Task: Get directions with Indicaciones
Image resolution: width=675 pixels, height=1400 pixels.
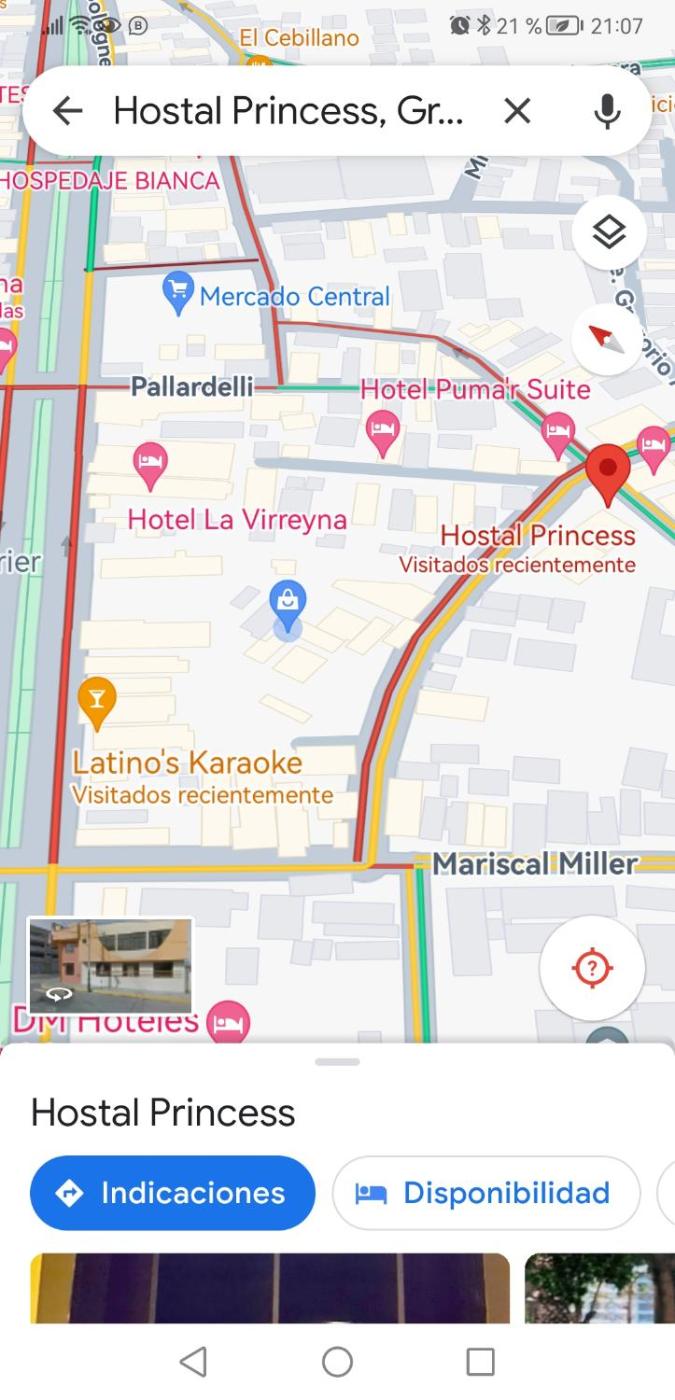Action: [172, 1193]
